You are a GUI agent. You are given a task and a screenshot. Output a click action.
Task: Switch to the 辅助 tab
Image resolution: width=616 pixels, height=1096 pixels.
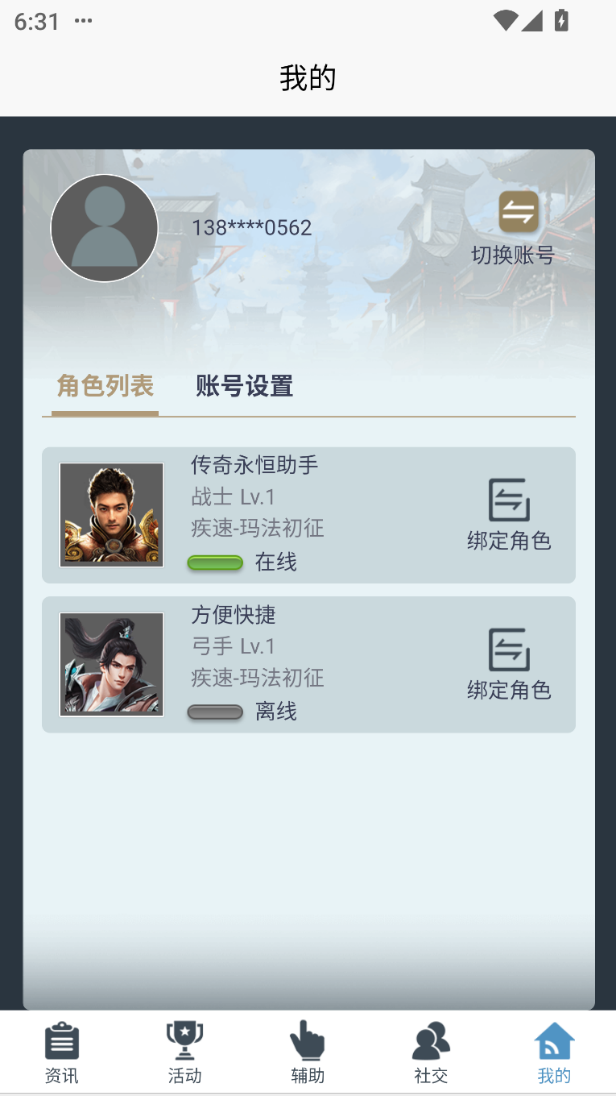coord(308,1053)
